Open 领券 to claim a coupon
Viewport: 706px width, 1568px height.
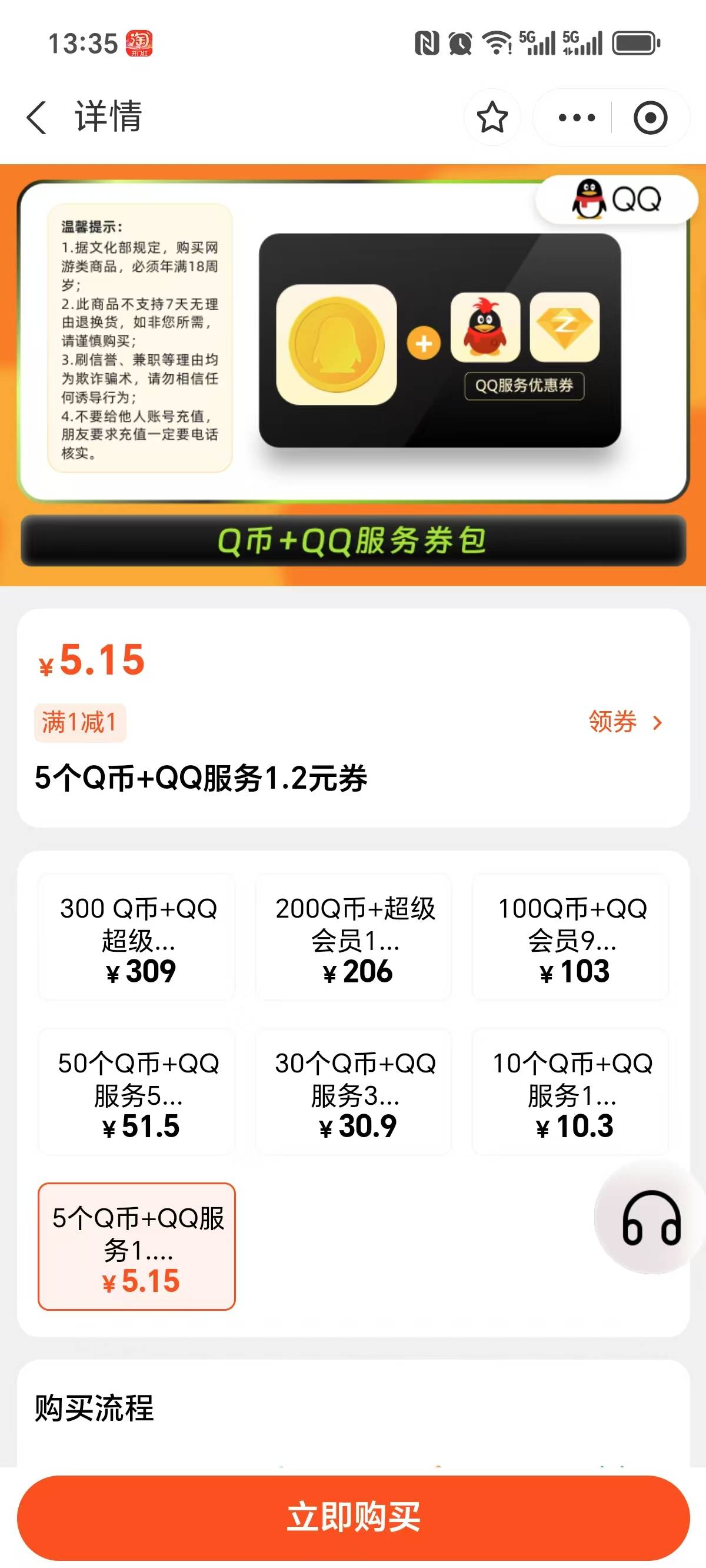pyautogui.click(x=624, y=722)
